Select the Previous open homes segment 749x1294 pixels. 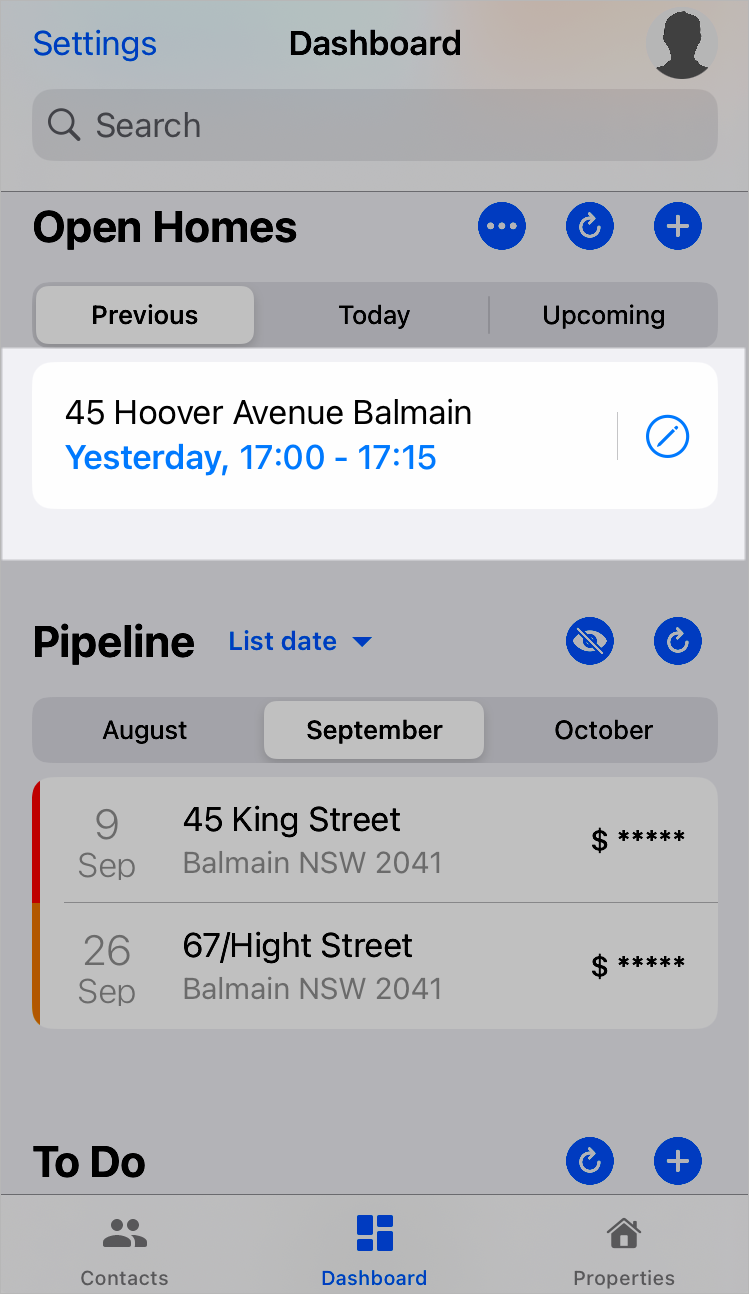[x=145, y=315]
